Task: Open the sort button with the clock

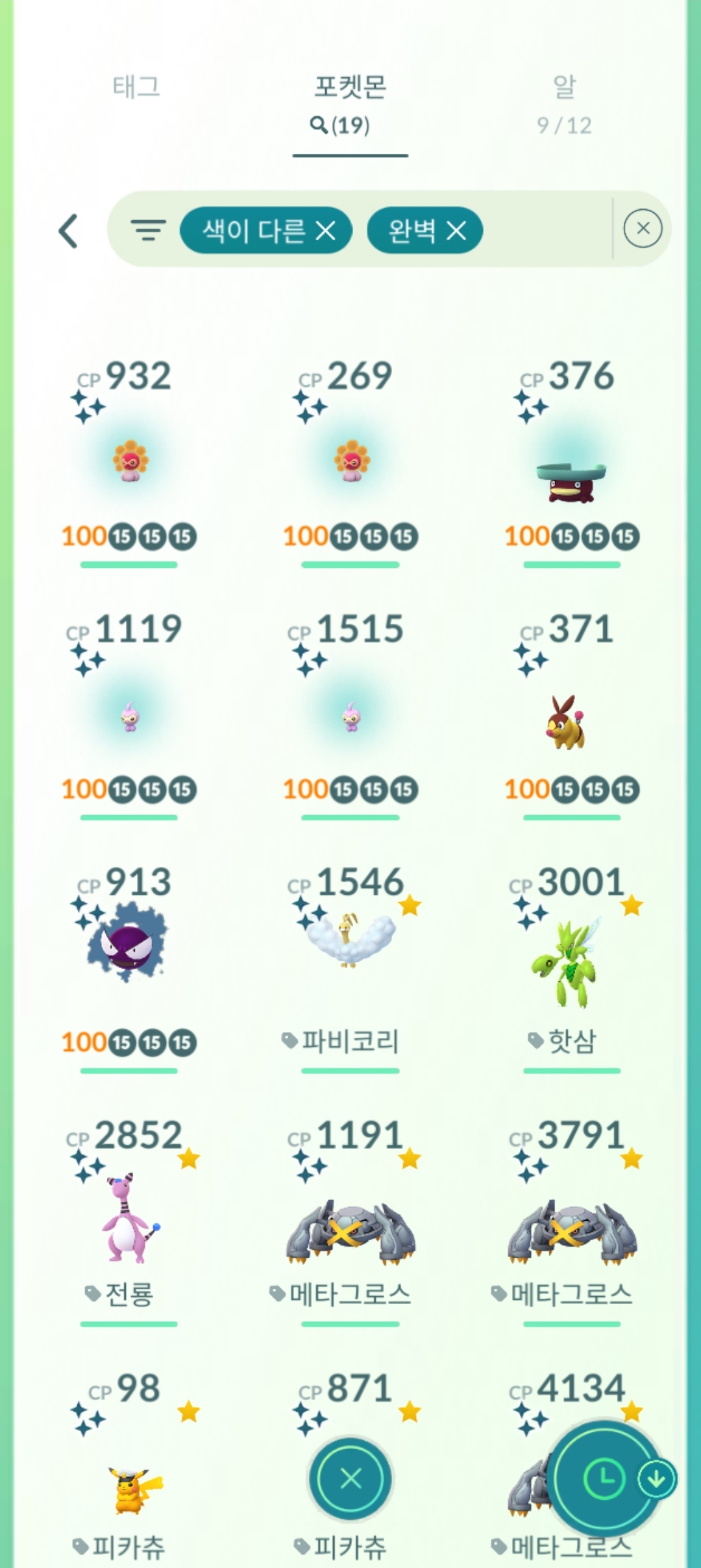Action: (x=604, y=1480)
